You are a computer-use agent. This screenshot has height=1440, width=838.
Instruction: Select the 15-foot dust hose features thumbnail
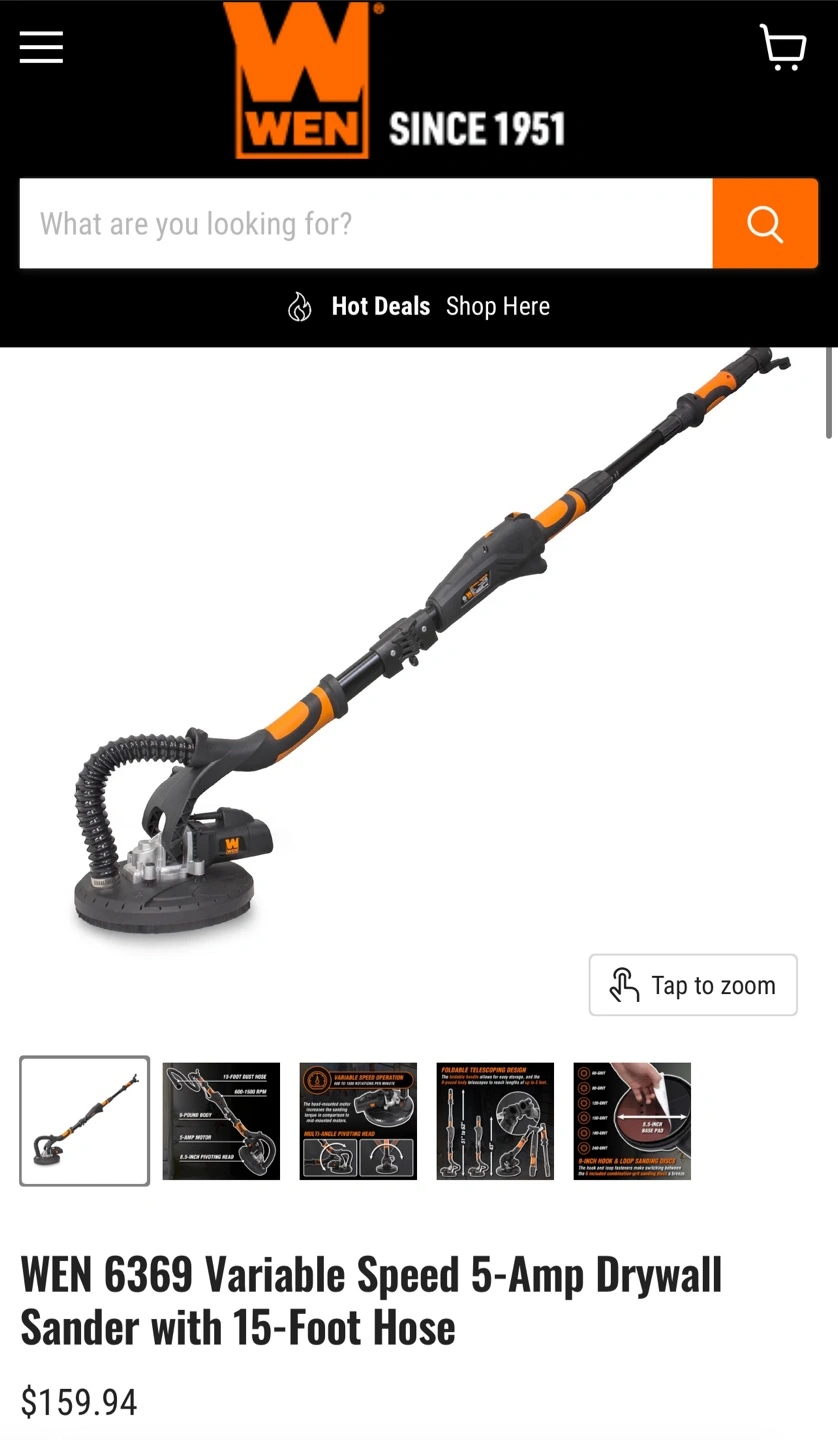tap(221, 1121)
